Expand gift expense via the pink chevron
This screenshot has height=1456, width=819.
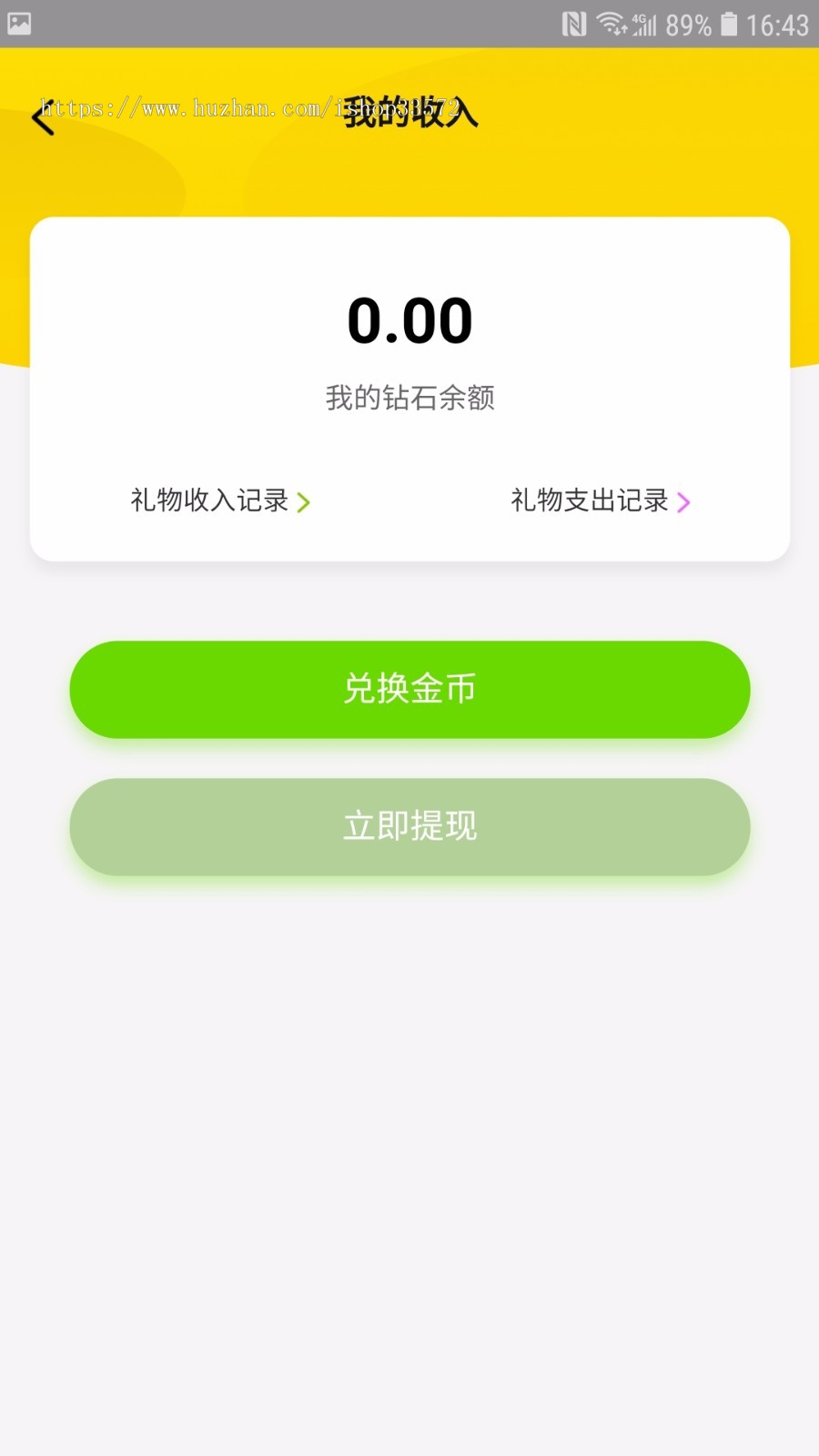pos(684,501)
